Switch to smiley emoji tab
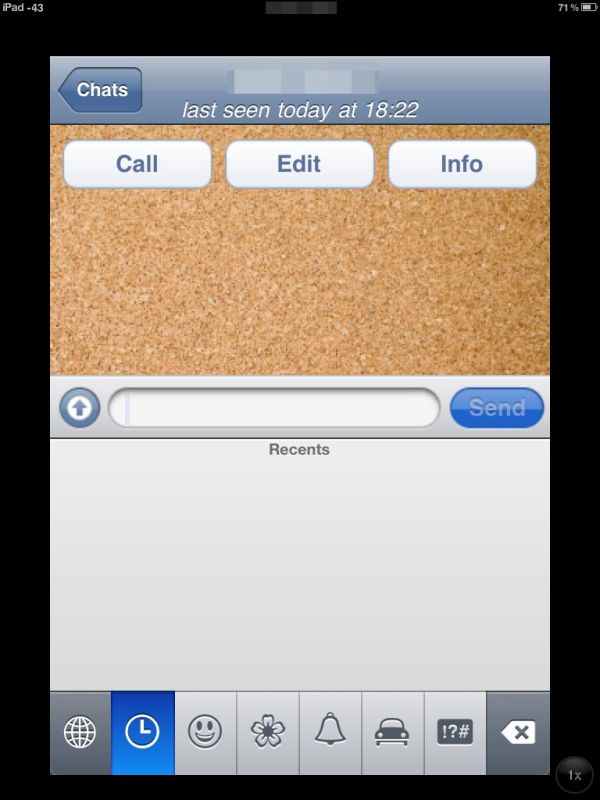 (205, 733)
